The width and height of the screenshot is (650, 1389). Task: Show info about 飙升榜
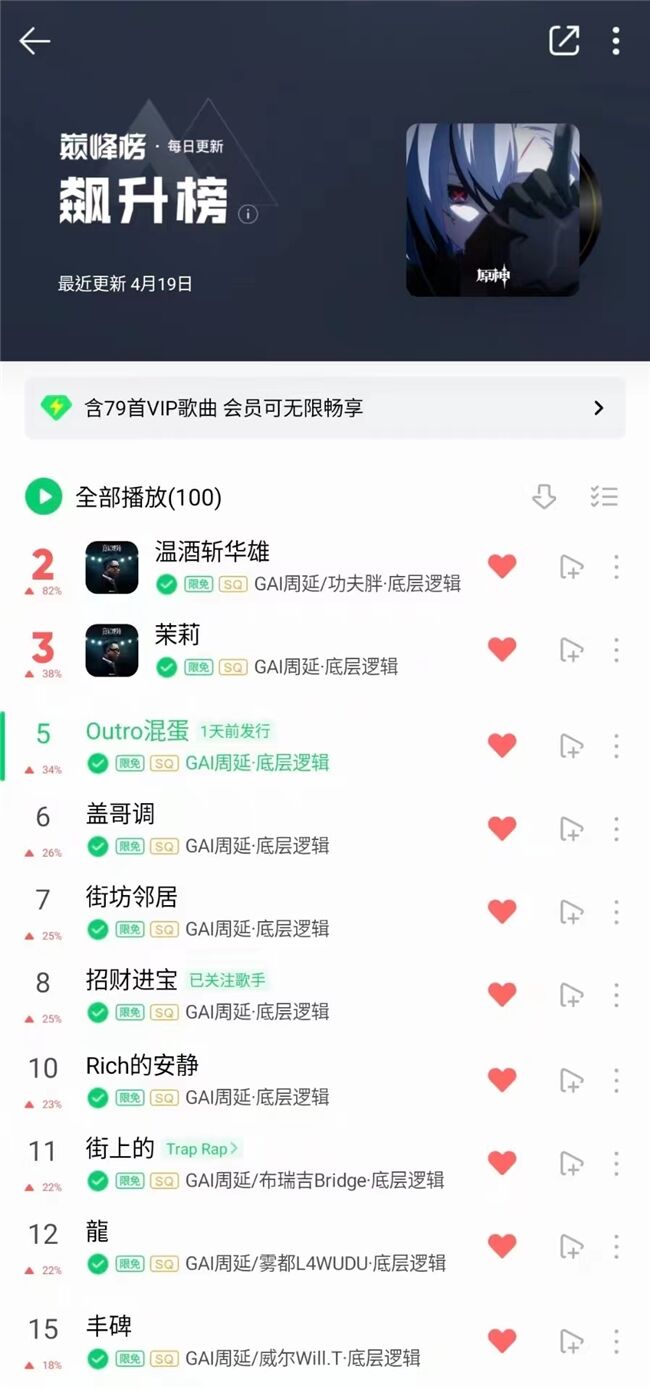point(248,214)
